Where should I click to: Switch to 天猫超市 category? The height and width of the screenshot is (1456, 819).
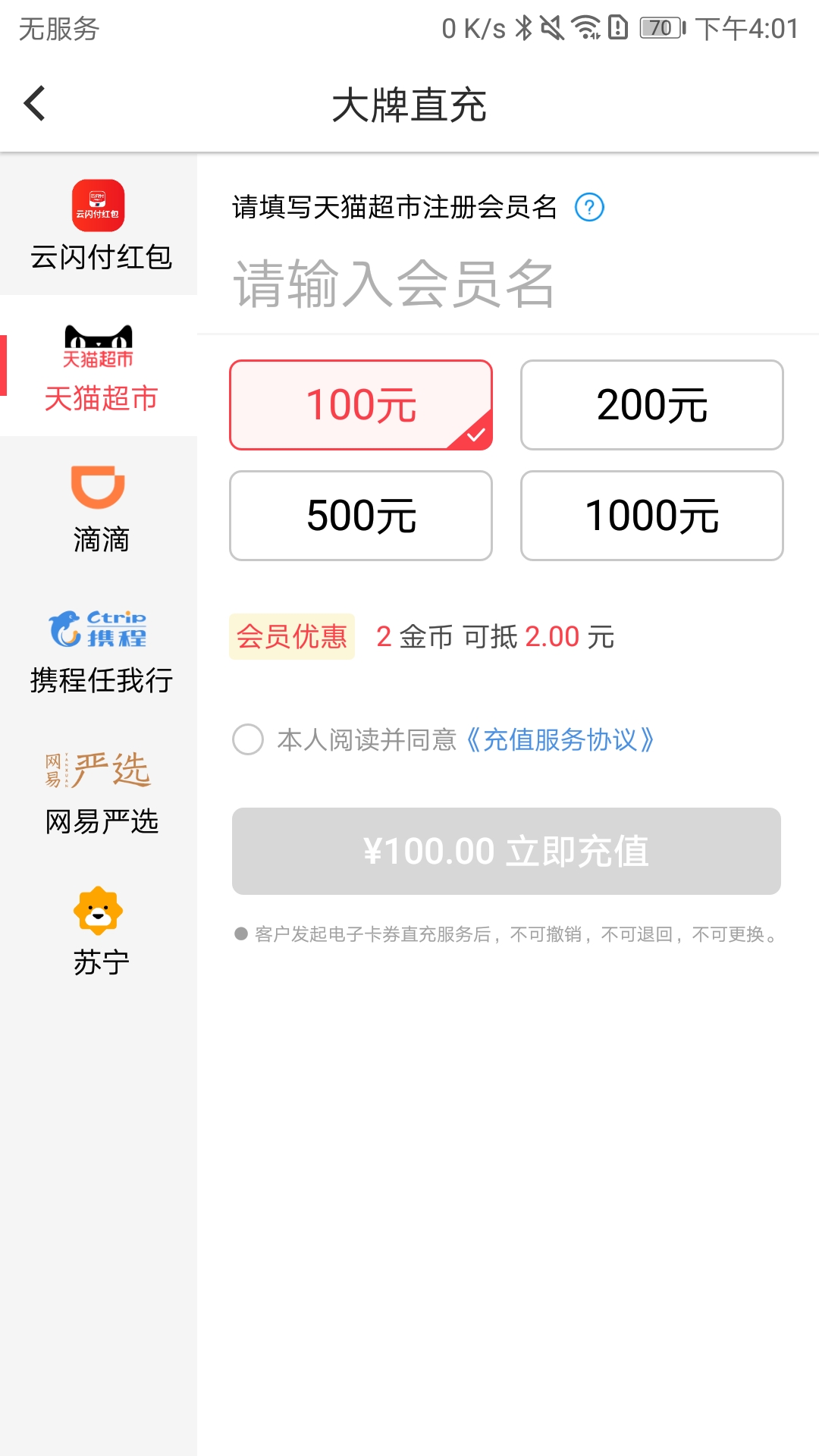click(99, 366)
